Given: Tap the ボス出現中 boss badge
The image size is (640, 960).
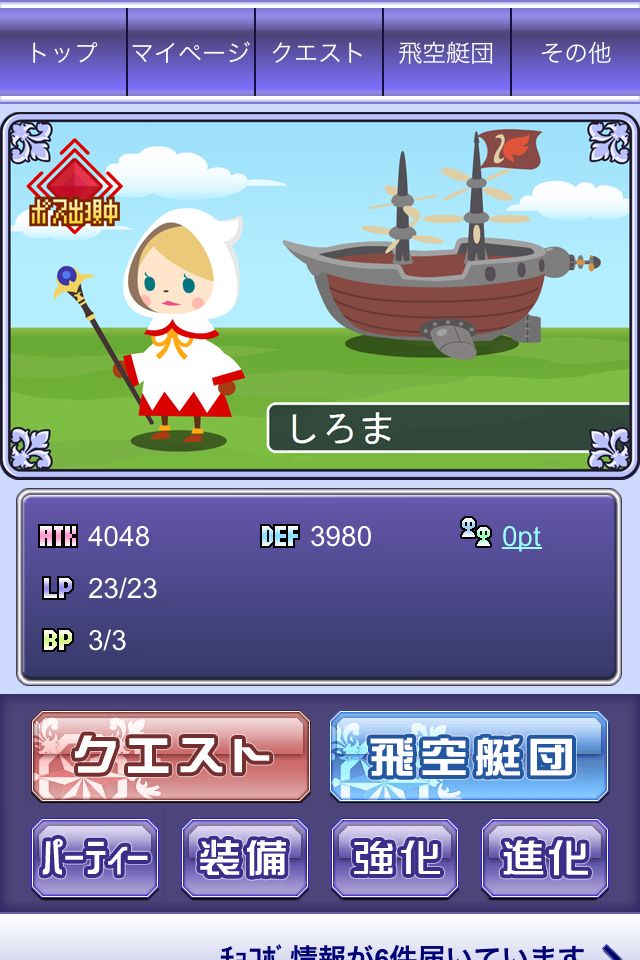Looking at the screenshot, I should (x=74, y=187).
